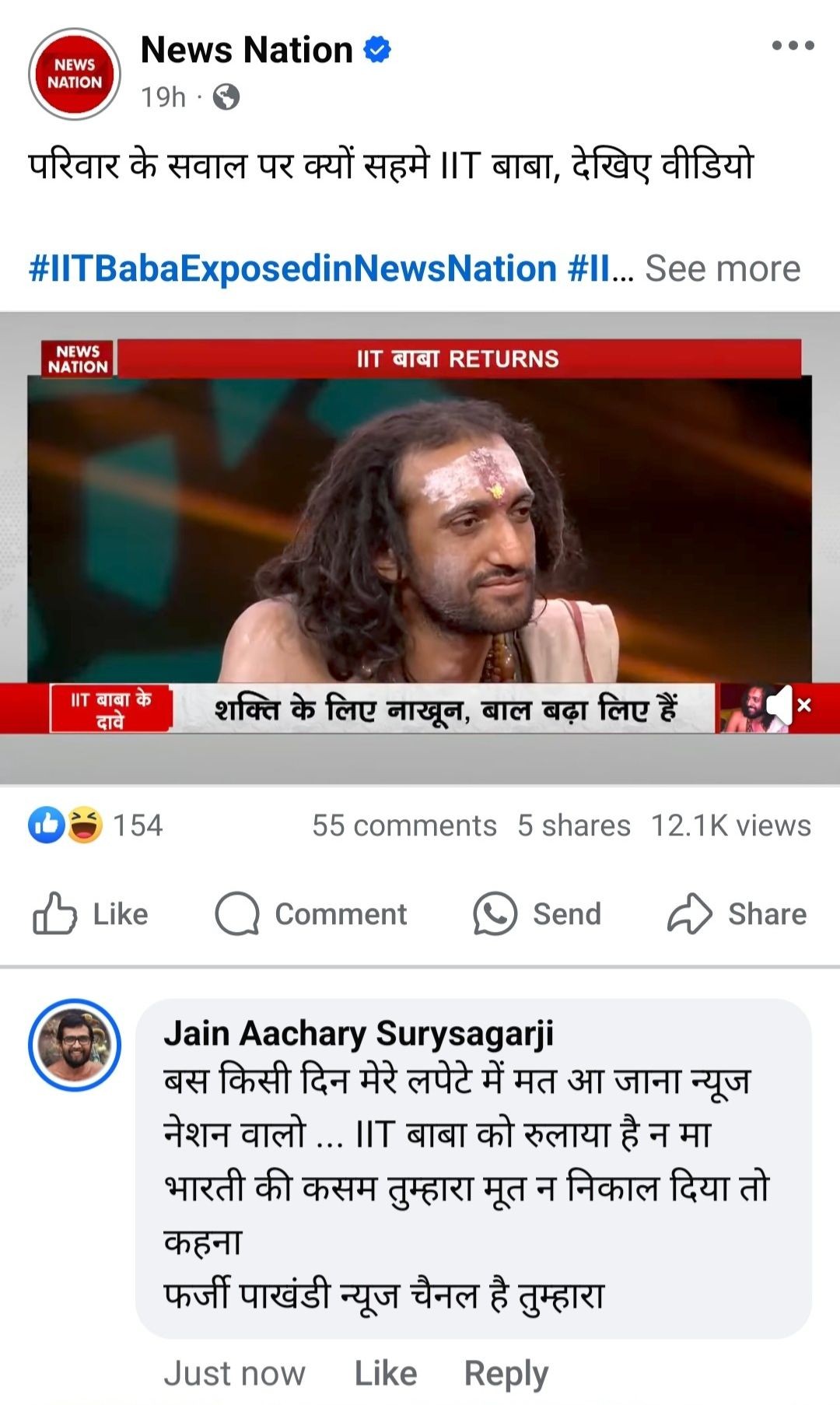Open Jain Aachary Surysagarji's profile picture
Screen dimensions: 840x1405
[75, 1045]
